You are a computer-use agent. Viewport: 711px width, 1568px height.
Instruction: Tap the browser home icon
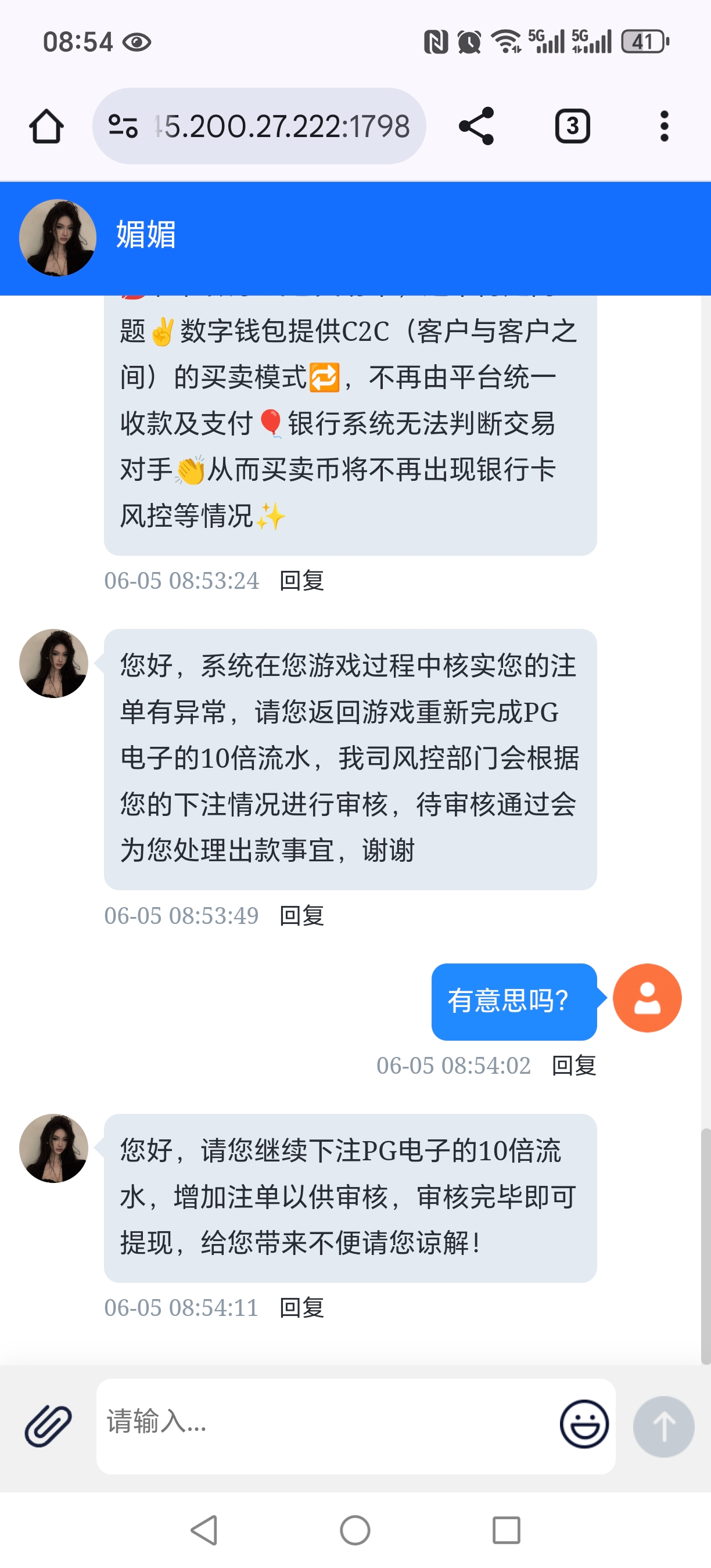[46, 127]
